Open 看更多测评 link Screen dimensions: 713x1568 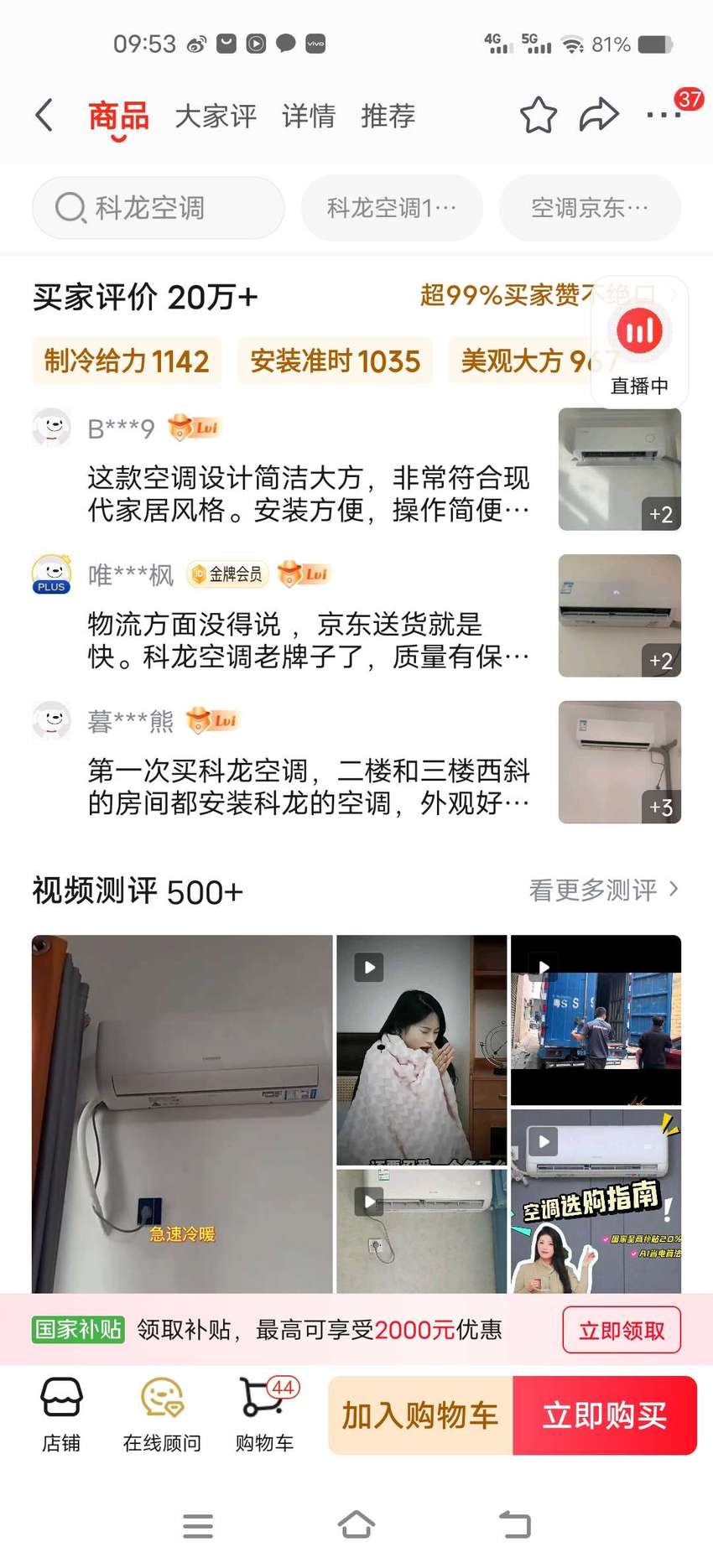click(603, 890)
